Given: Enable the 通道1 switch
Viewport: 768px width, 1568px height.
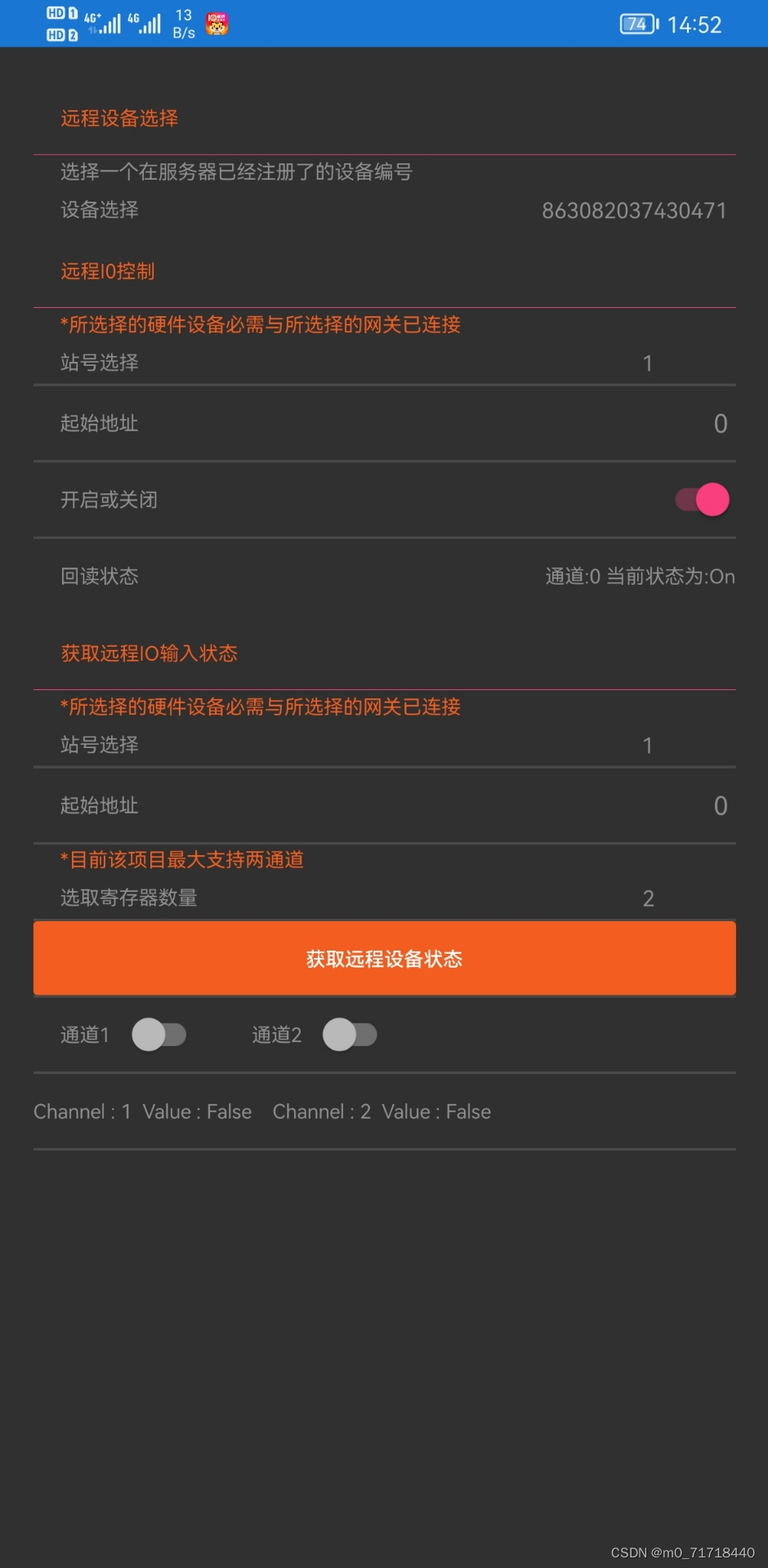Looking at the screenshot, I should pyautogui.click(x=159, y=1034).
